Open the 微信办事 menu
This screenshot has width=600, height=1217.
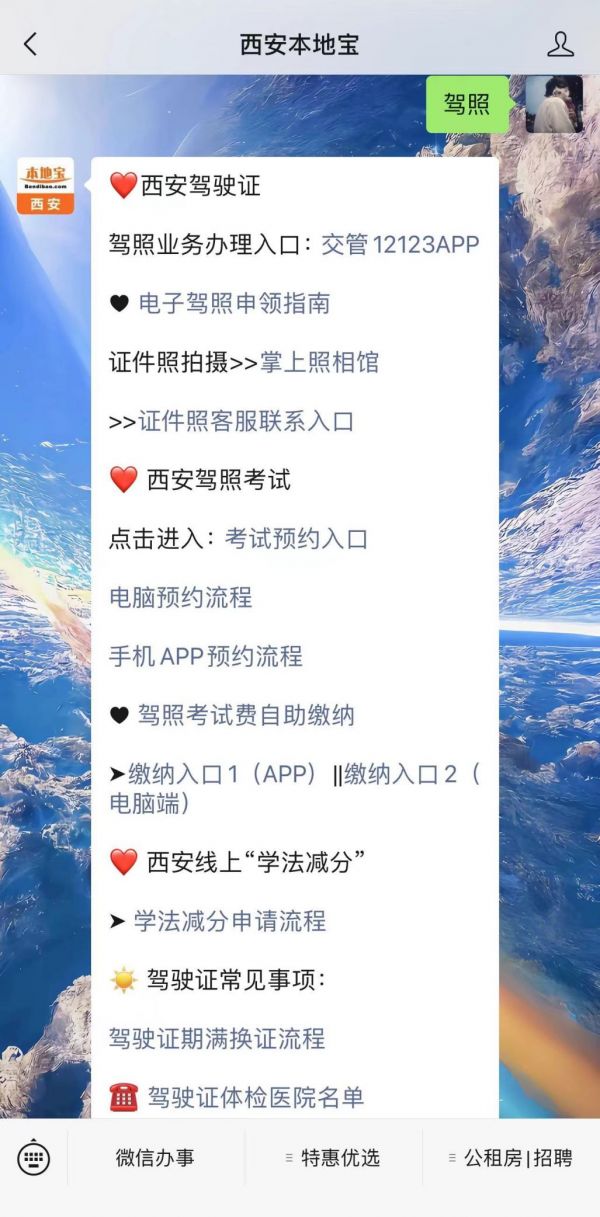155,1158
